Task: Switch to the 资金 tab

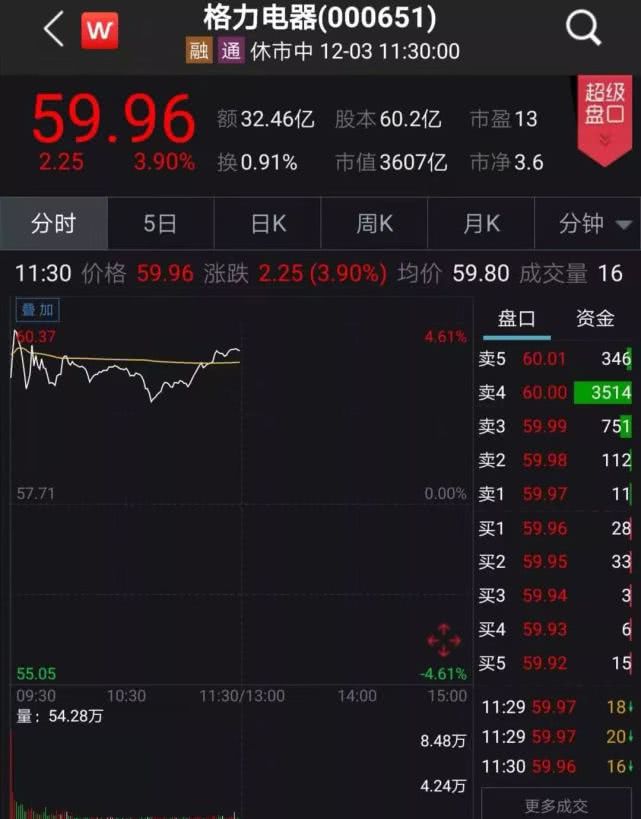Action: 596,319
